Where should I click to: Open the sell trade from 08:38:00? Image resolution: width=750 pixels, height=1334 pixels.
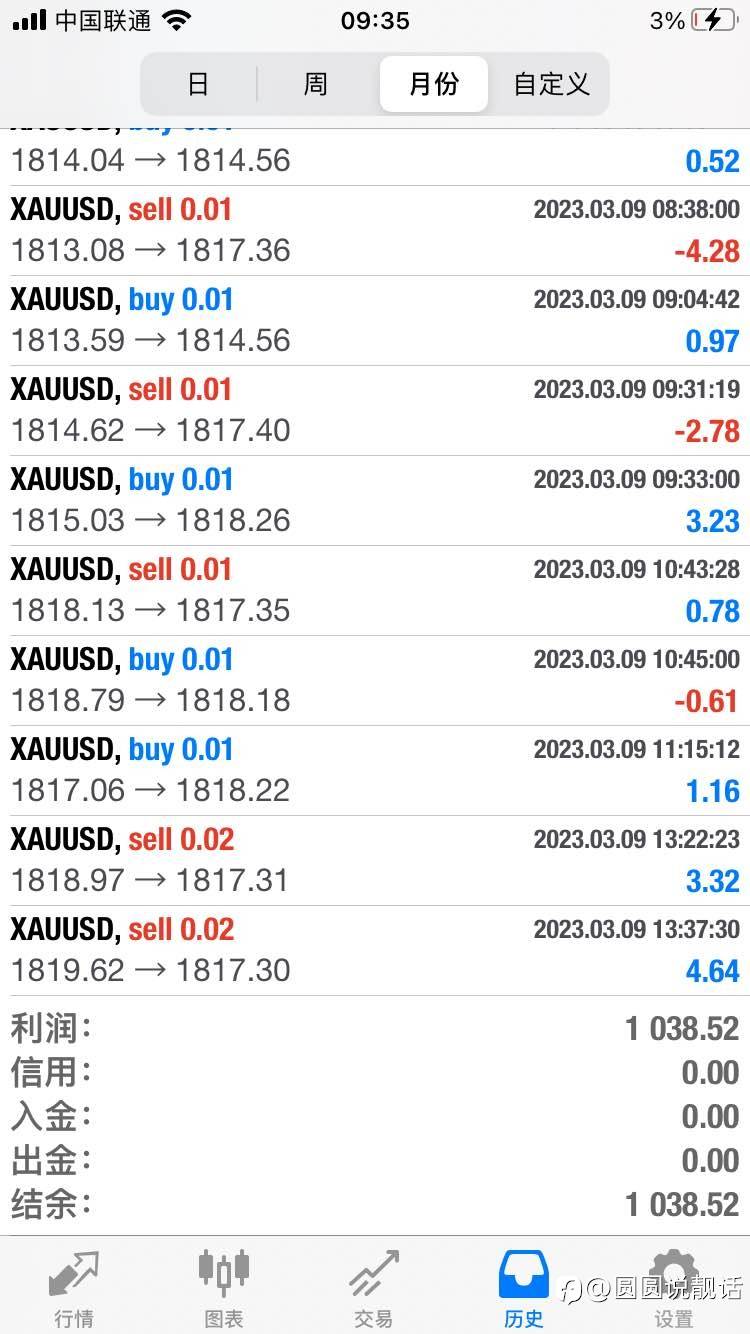(x=375, y=230)
